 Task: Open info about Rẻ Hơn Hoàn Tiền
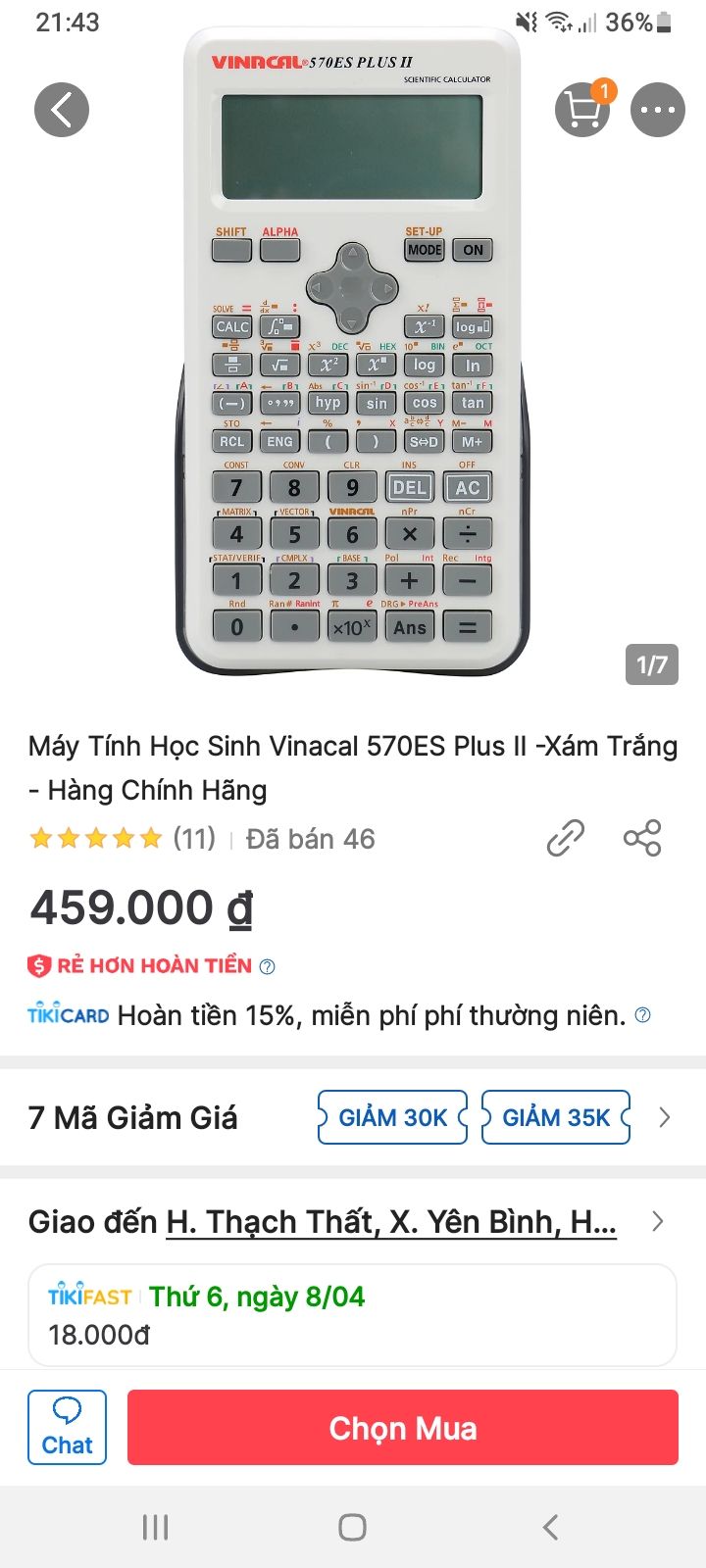tap(267, 966)
